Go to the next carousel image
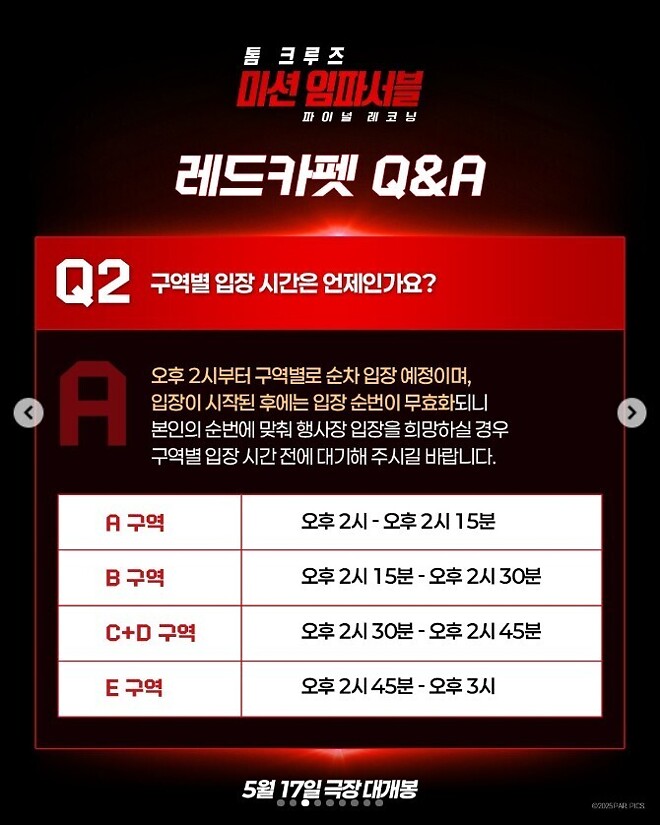Screen dimensions: 660x825 pos(631,413)
